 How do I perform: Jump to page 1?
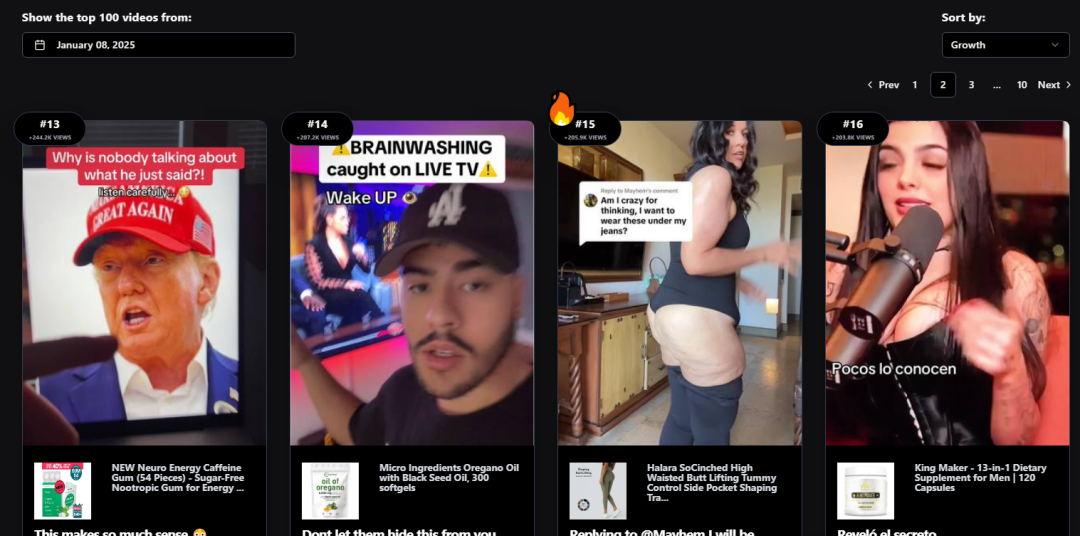(915, 85)
